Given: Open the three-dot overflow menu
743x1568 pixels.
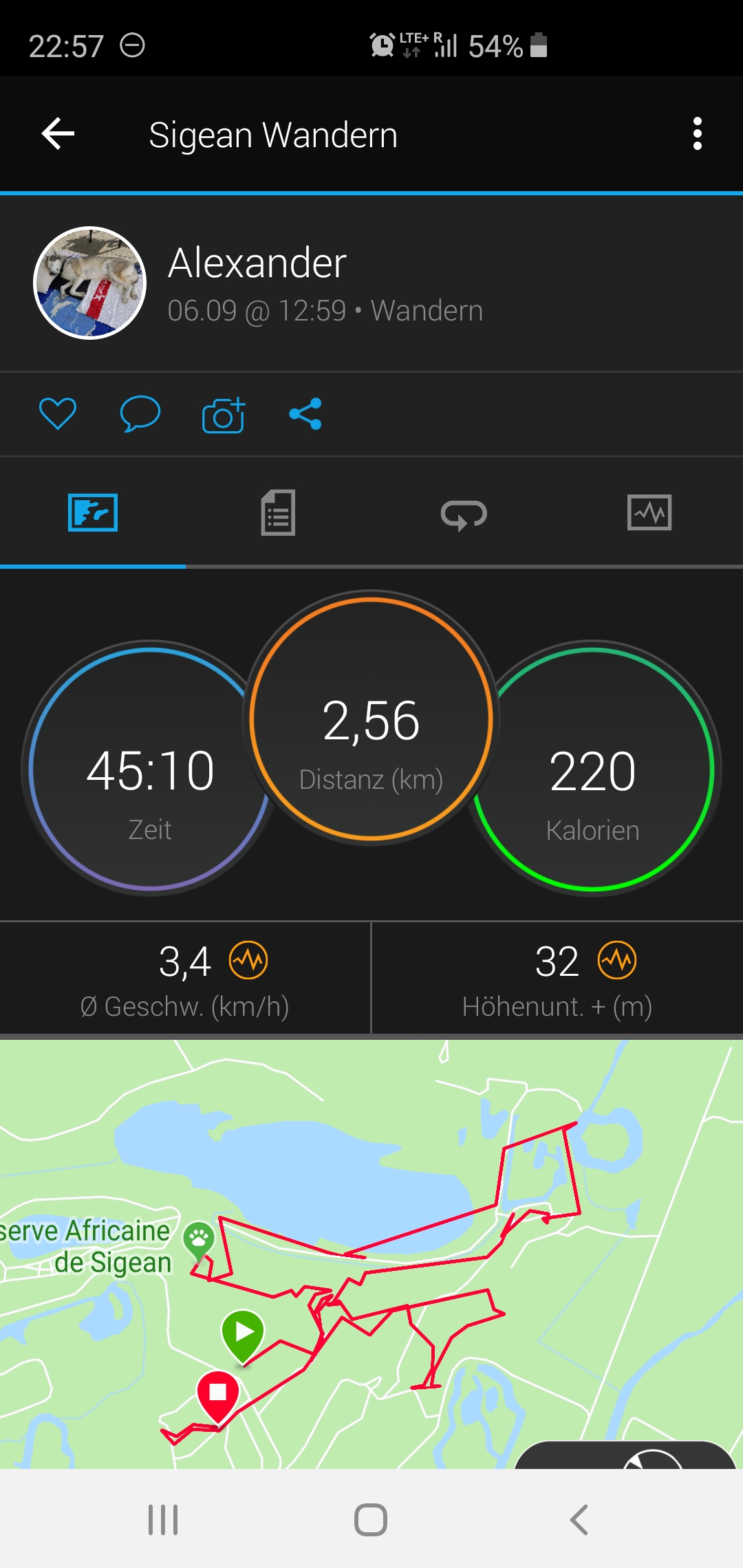Looking at the screenshot, I should (x=697, y=133).
